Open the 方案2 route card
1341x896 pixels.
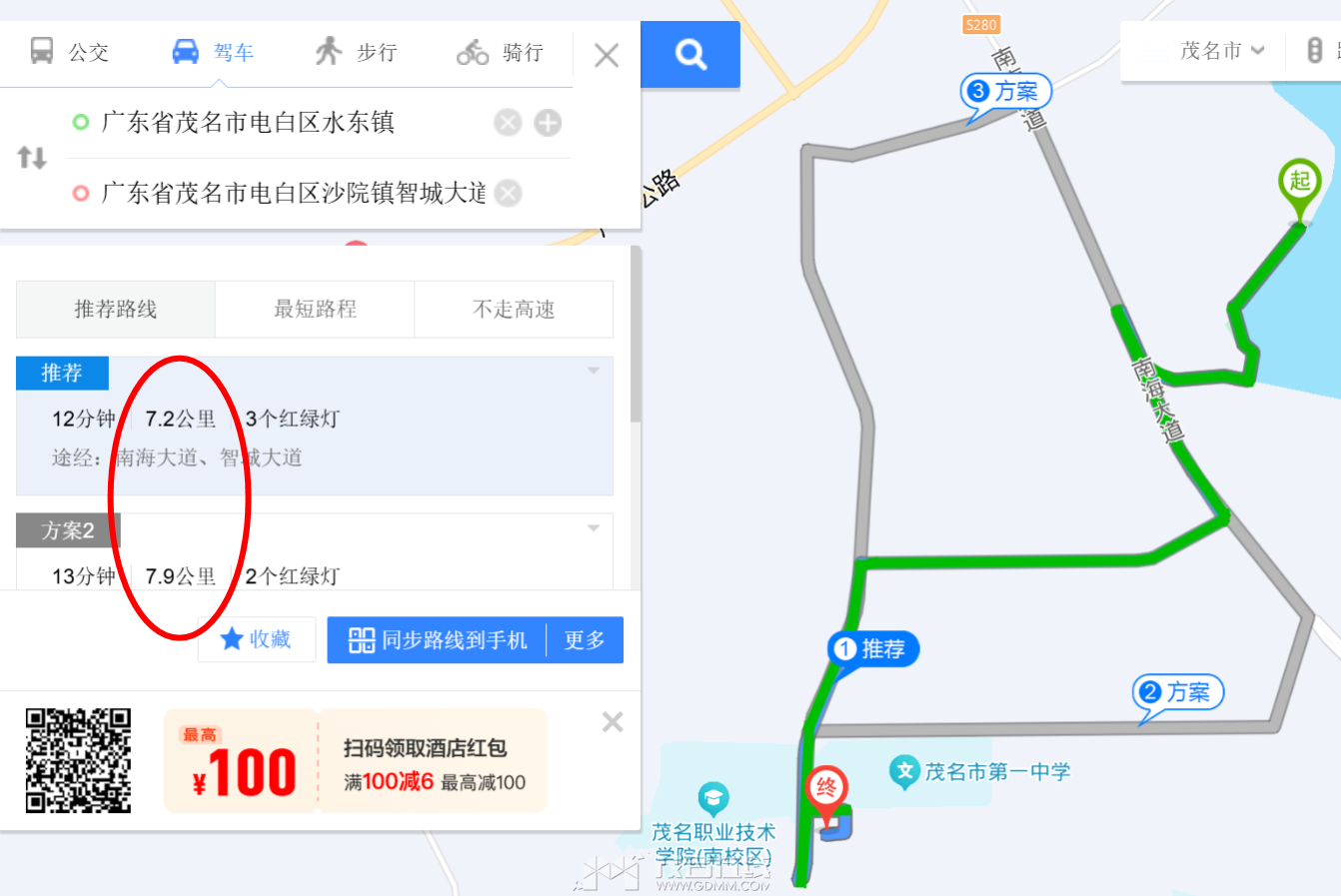[x=315, y=551]
